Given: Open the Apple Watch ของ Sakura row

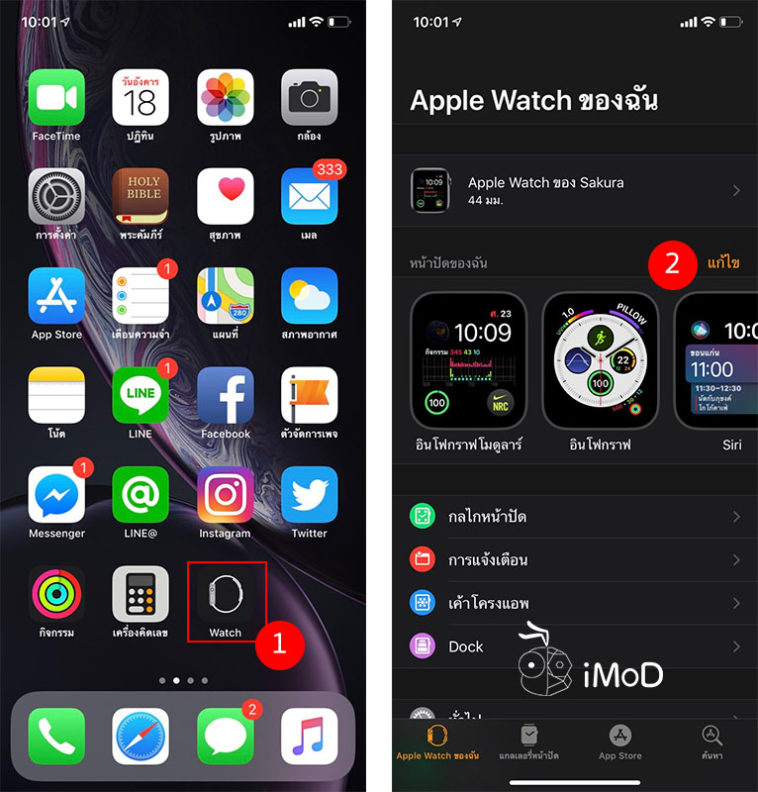Looking at the screenshot, I should pos(575,190).
